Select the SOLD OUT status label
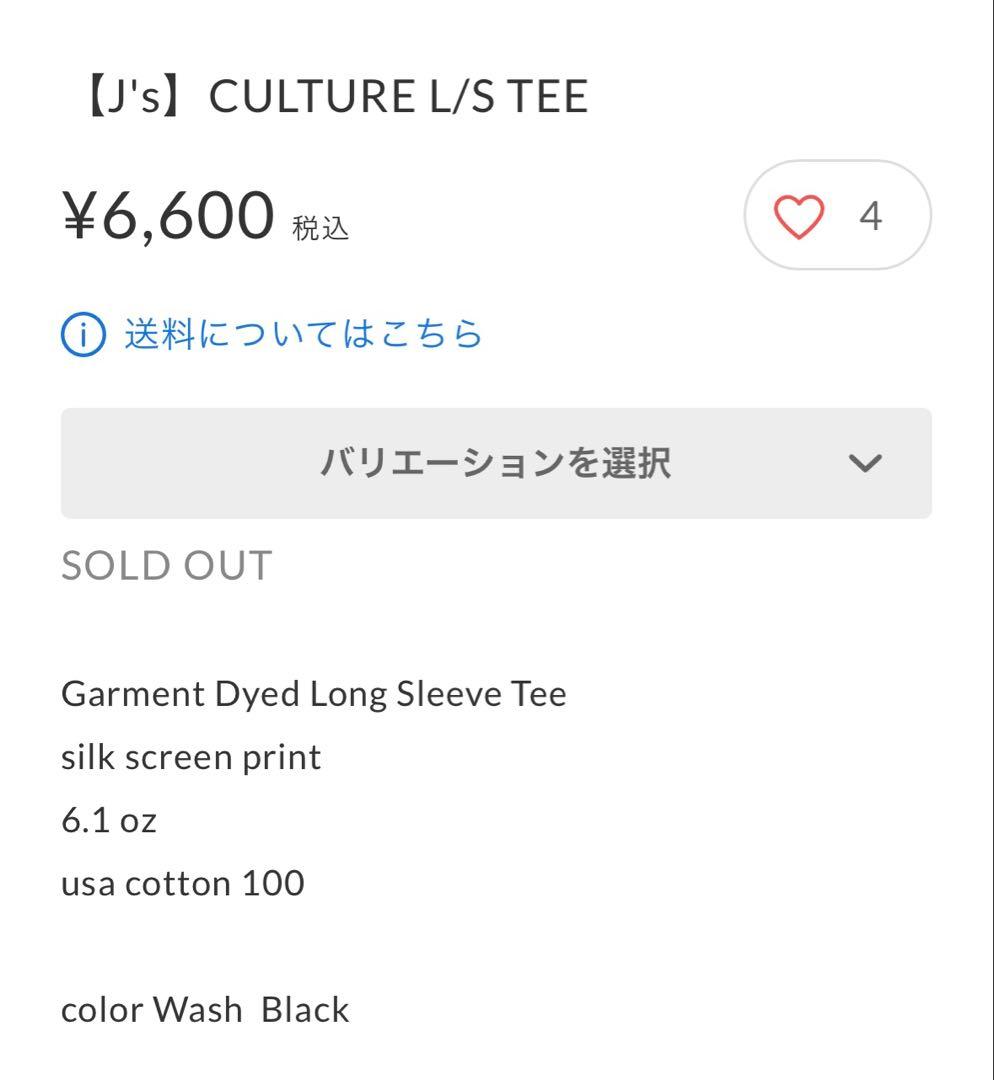The height and width of the screenshot is (1080, 994). tap(165, 565)
